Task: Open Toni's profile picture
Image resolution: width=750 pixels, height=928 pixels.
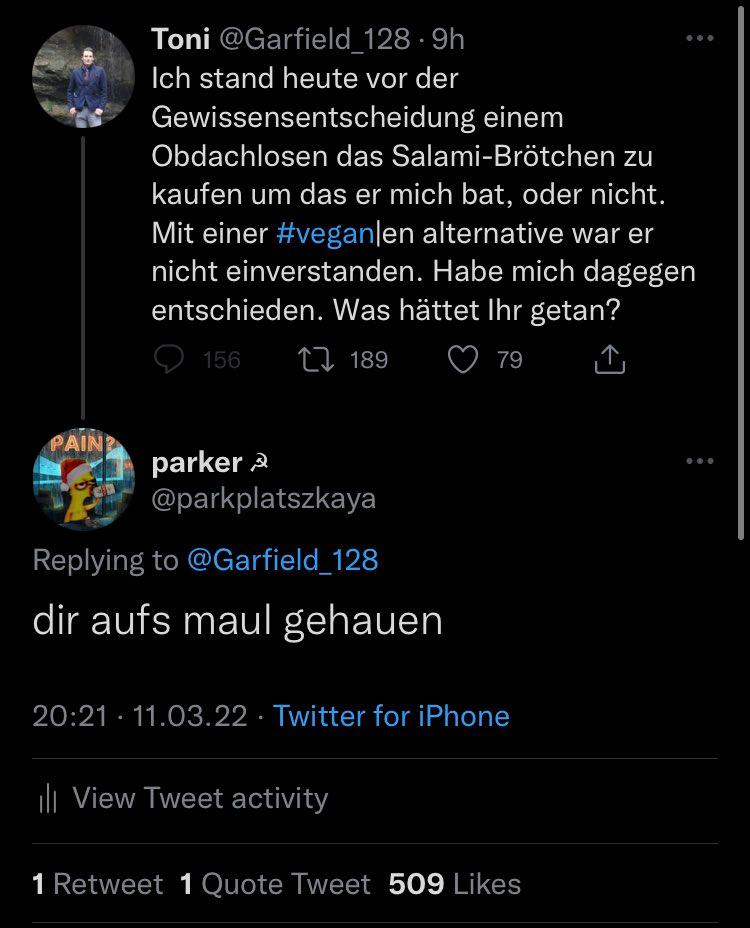Action: click(84, 77)
